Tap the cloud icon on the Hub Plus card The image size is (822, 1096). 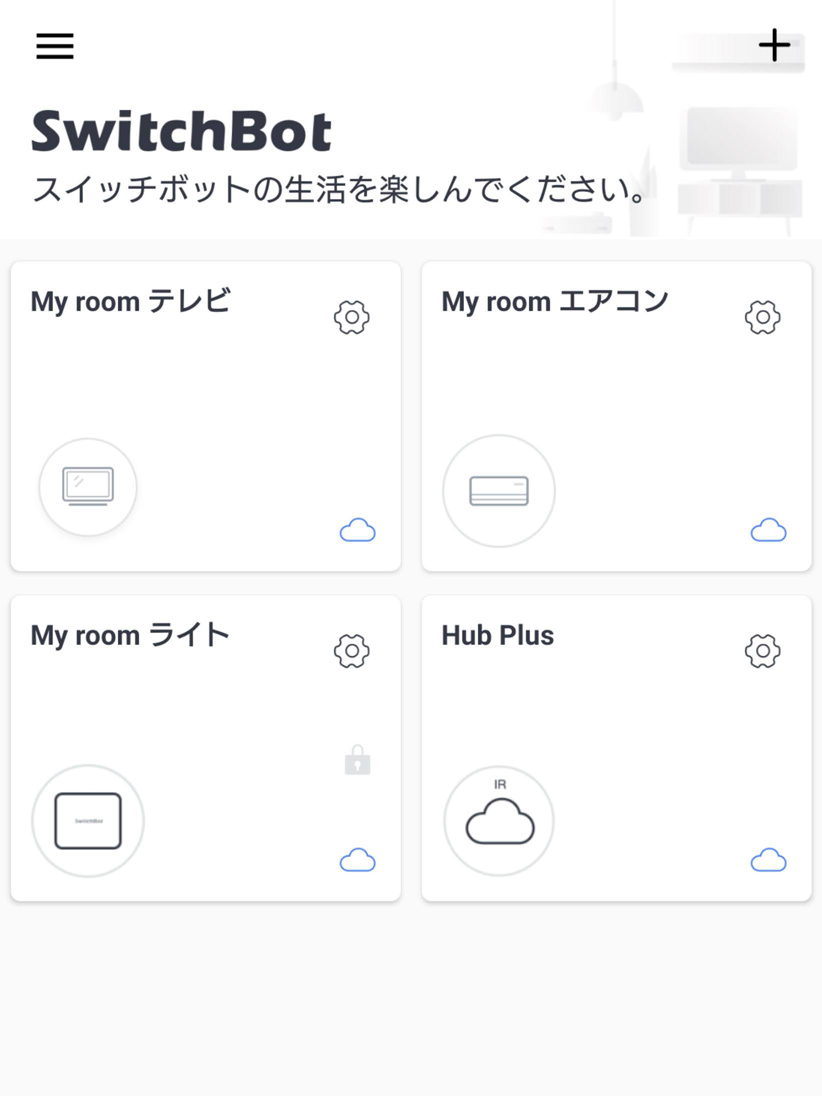tap(768, 860)
